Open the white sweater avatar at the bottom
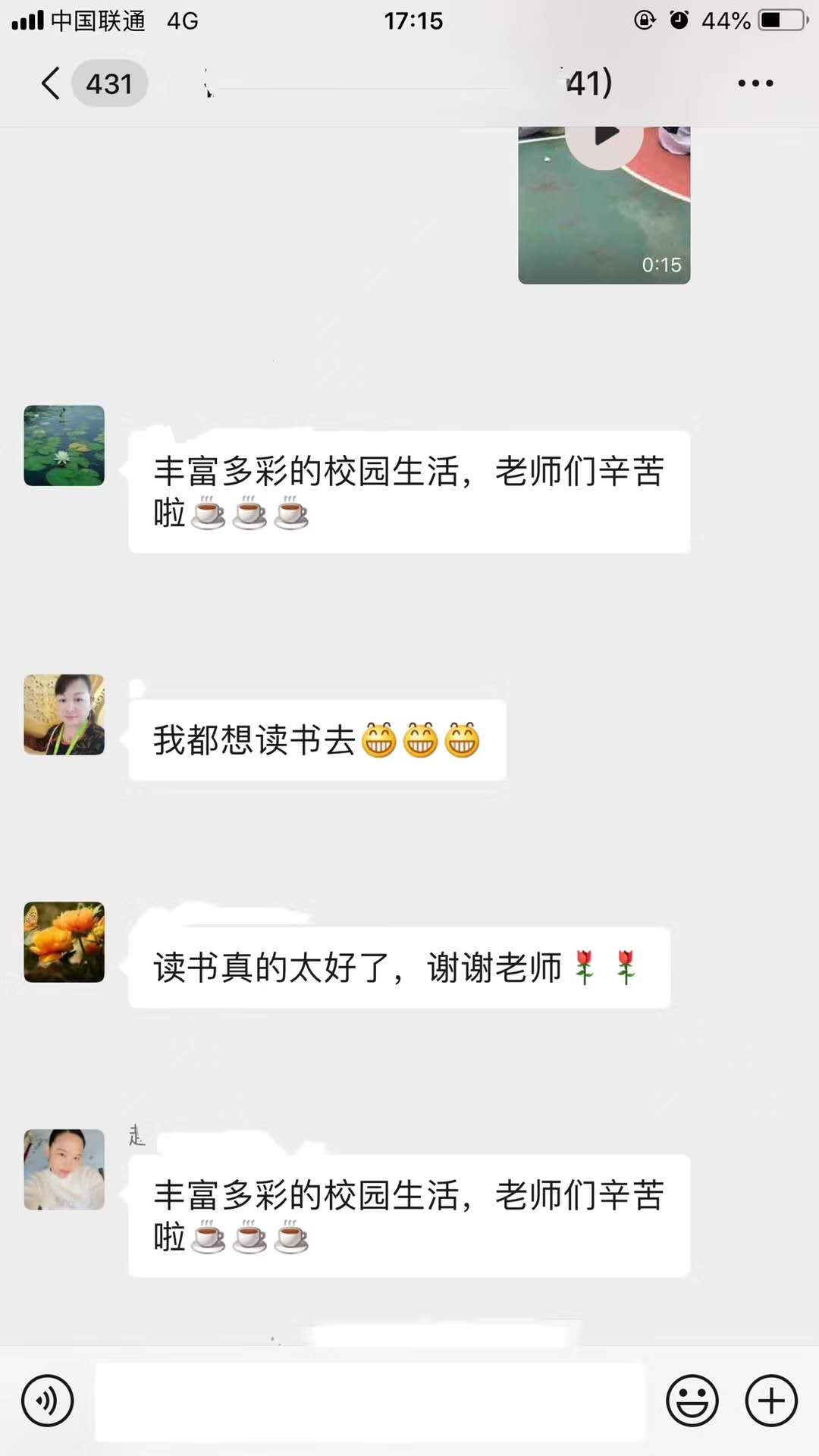The height and width of the screenshot is (1456, 819). pos(64,1170)
